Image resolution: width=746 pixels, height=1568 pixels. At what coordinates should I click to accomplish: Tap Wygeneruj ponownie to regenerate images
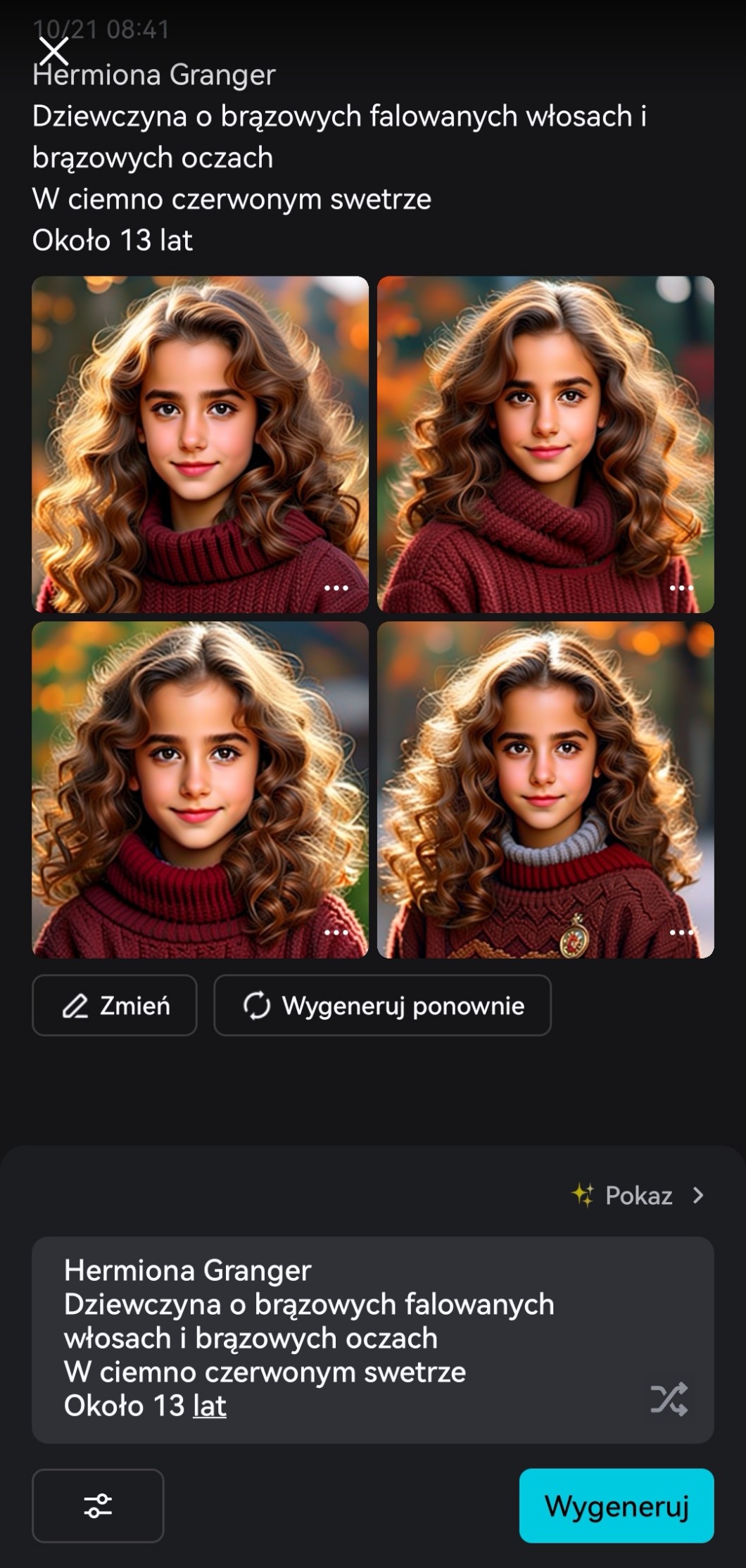382,1005
